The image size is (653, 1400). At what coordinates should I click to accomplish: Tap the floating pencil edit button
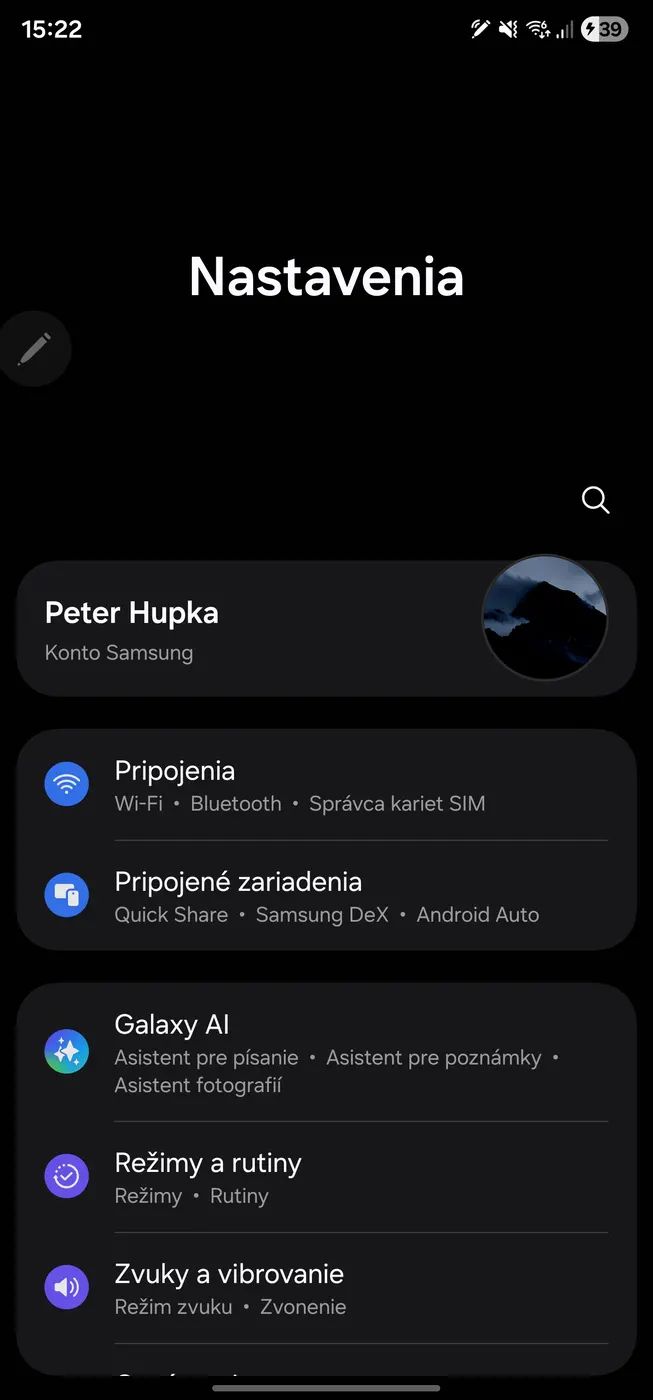(x=35, y=349)
